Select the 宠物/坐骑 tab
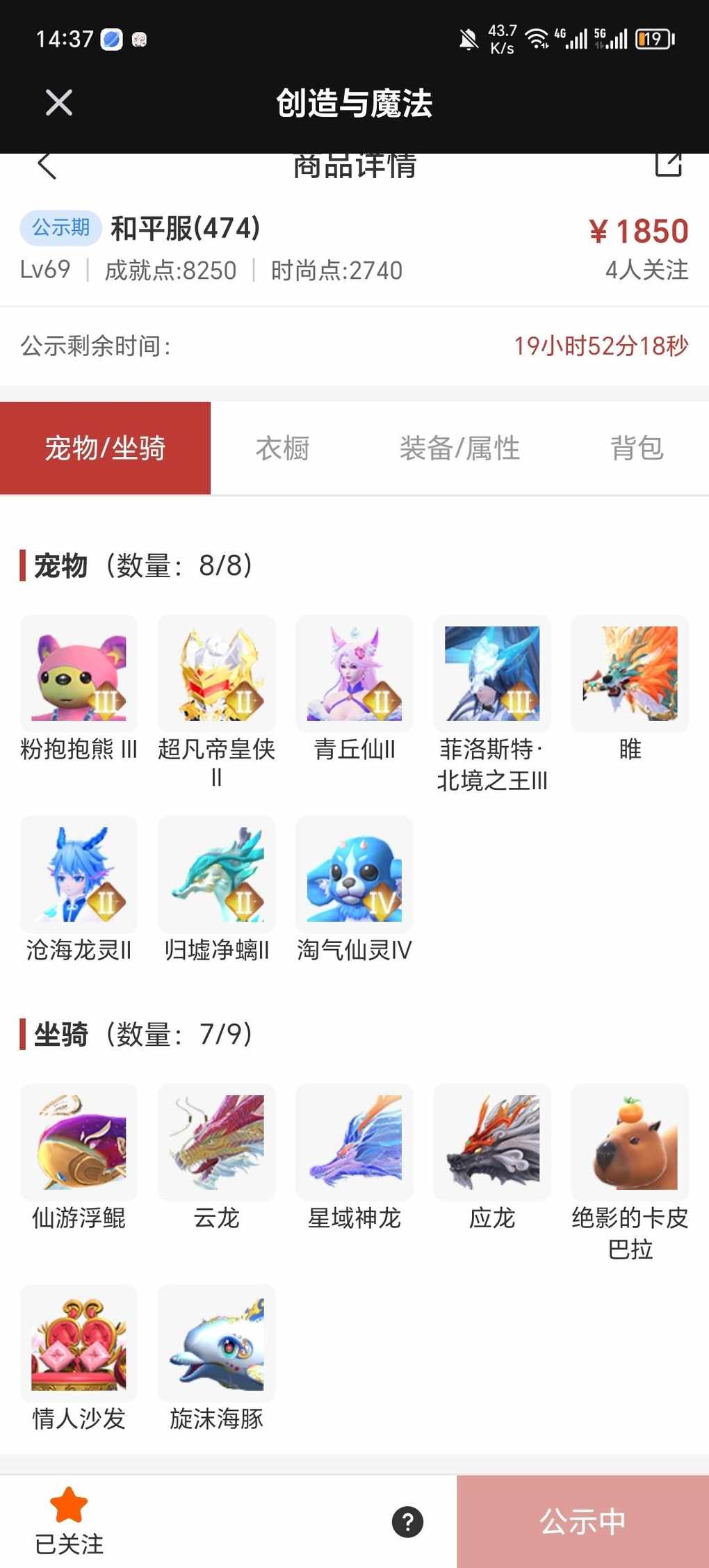The width and height of the screenshot is (709, 1568). pyautogui.click(x=105, y=448)
